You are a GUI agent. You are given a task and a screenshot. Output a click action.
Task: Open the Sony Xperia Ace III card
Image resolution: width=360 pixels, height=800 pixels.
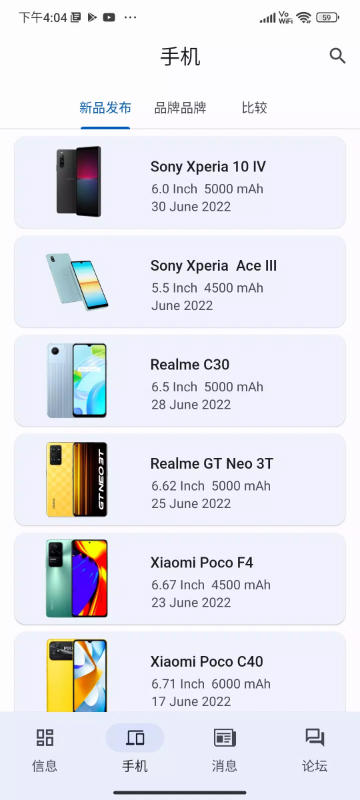[x=180, y=281]
